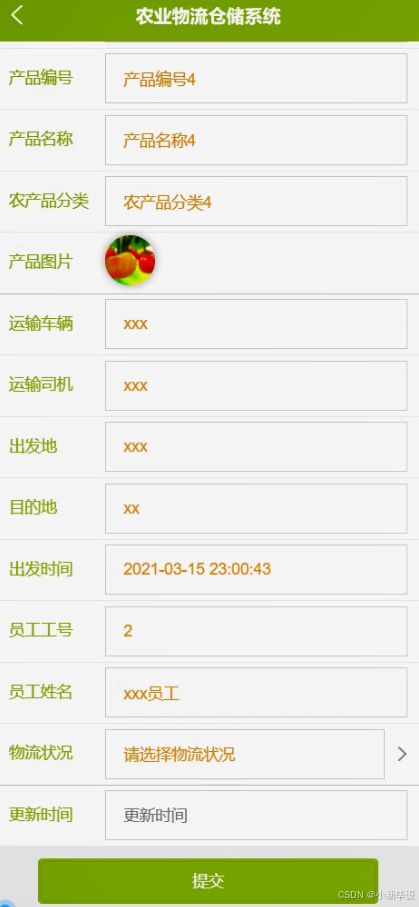Open the 产品图片 thumbnail
Screen dimensions: 419x907
coord(130,260)
